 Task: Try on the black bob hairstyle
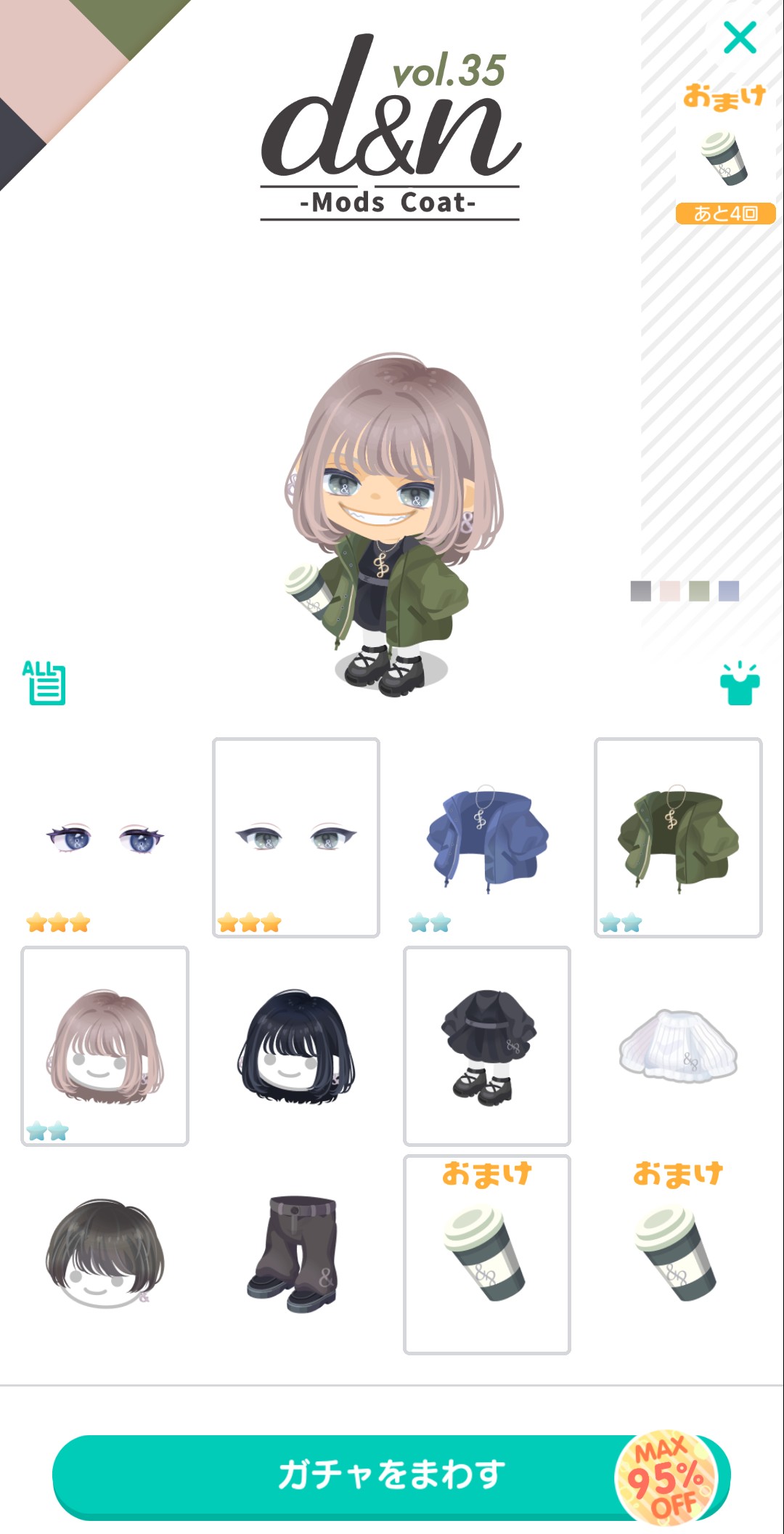[296, 1046]
